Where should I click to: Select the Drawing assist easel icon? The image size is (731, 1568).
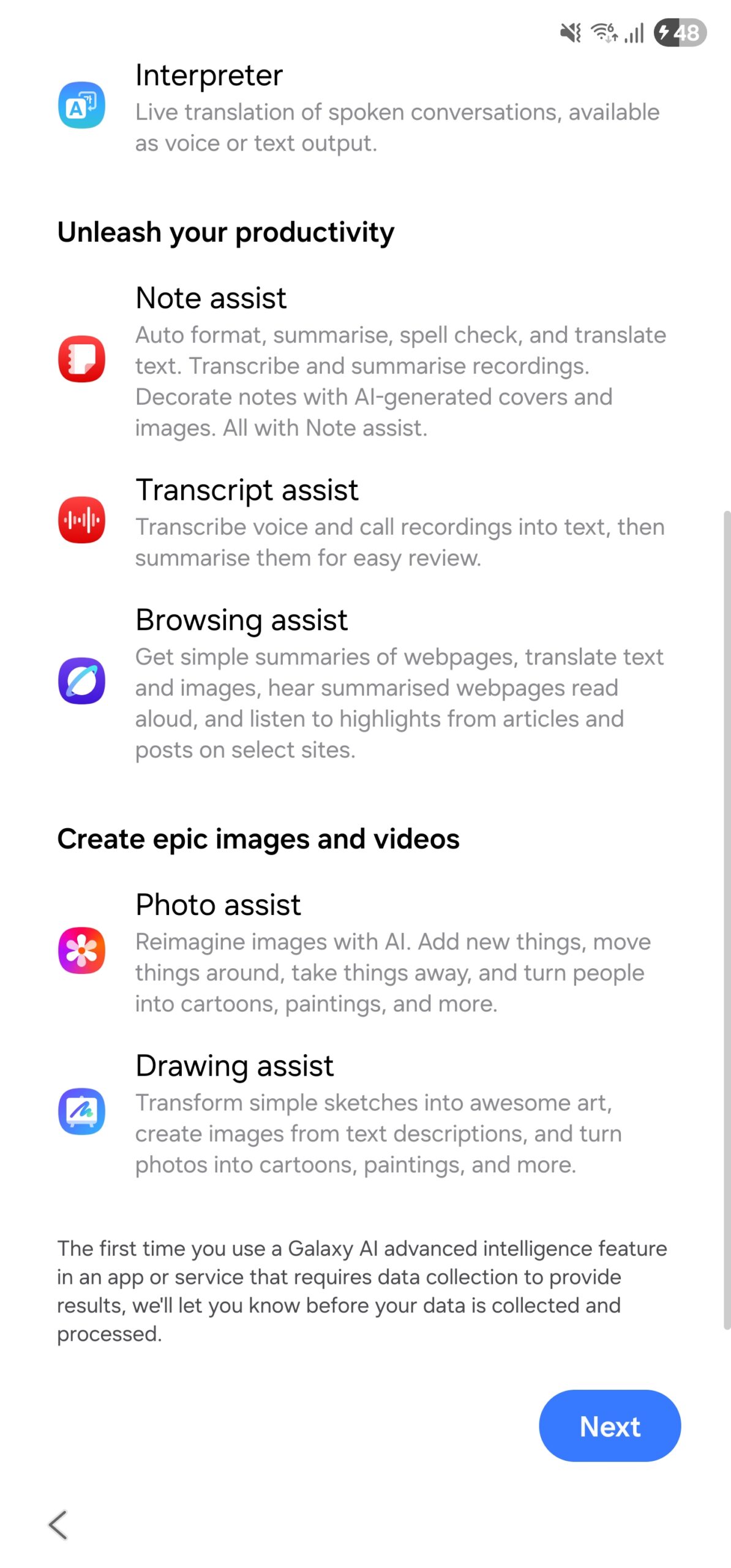(81, 1112)
